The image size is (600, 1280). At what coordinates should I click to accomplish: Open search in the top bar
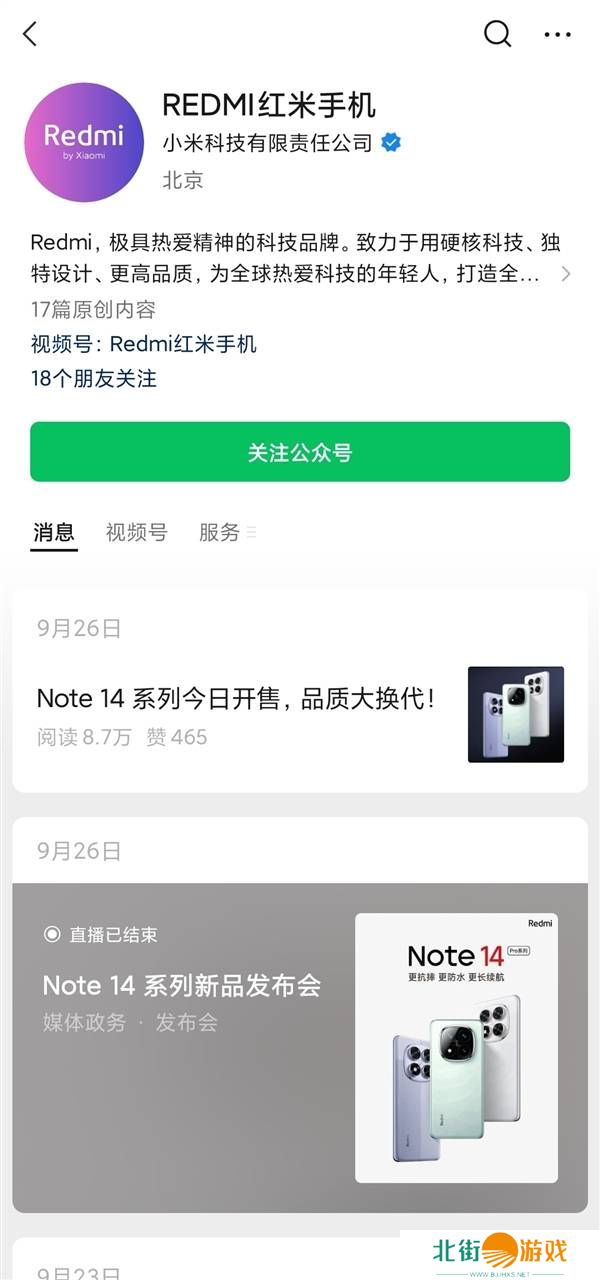(497, 34)
